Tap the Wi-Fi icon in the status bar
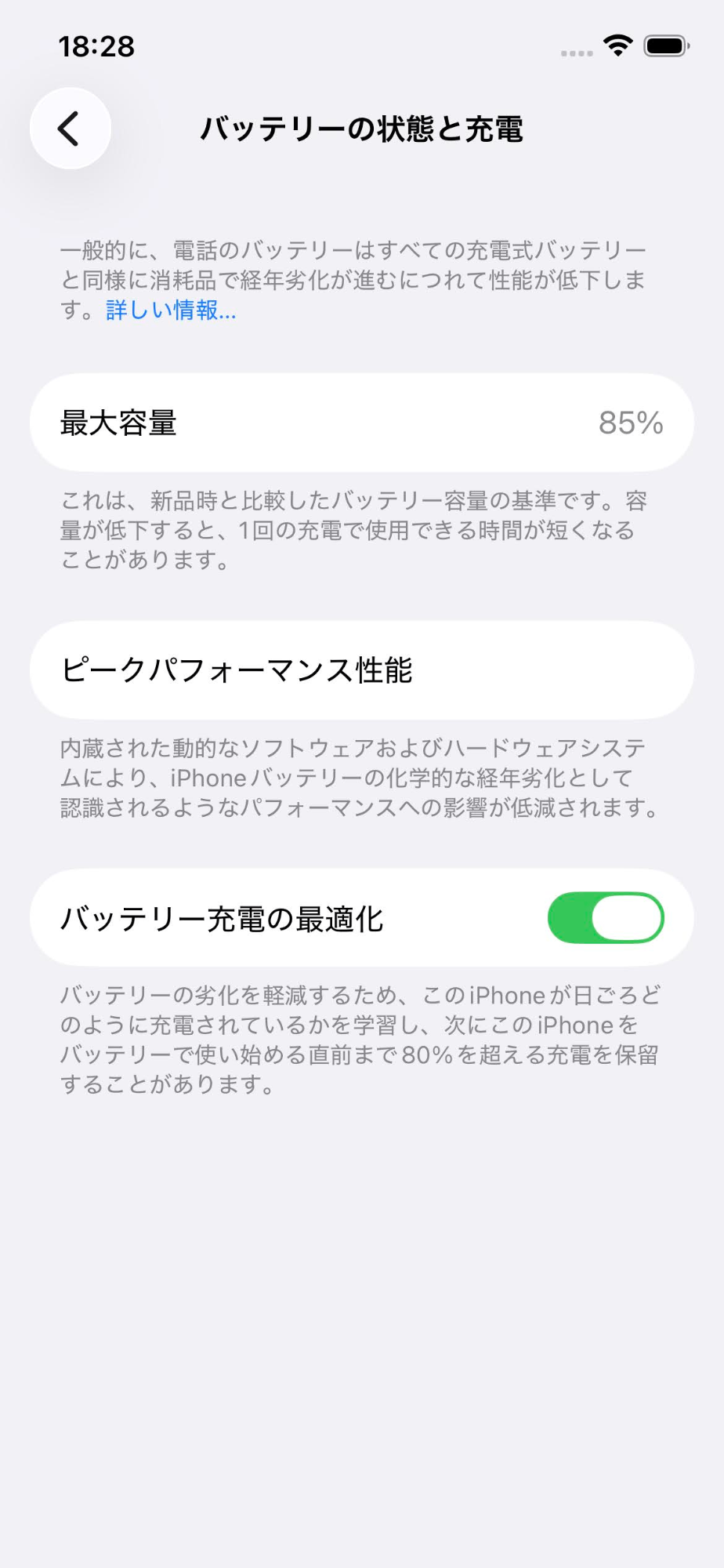The height and width of the screenshot is (1568, 724). pyautogui.click(x=618, y=47)
